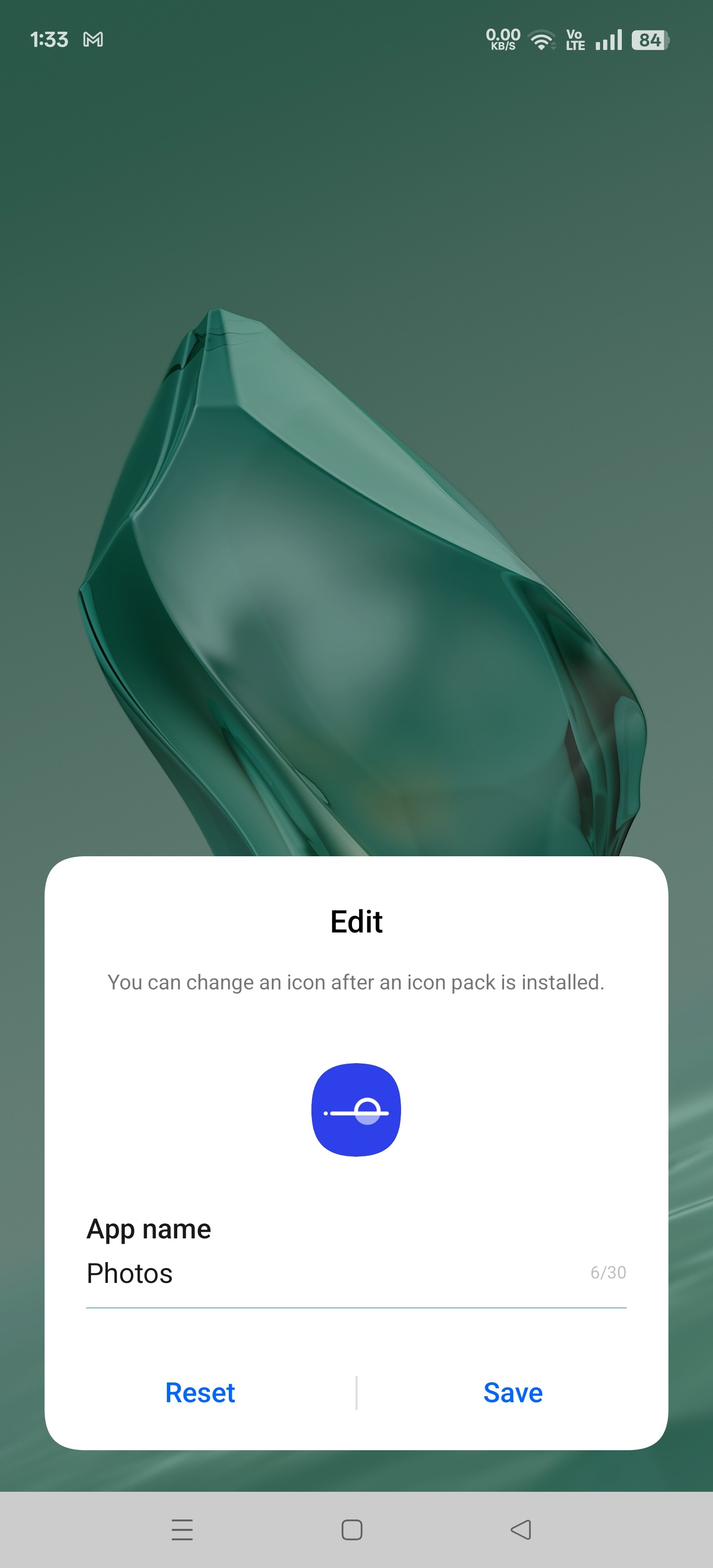This screenshot has height=1568, width=713.
Task: Open recent apps from the navigation bar
Action: [x=182, y=1530]
